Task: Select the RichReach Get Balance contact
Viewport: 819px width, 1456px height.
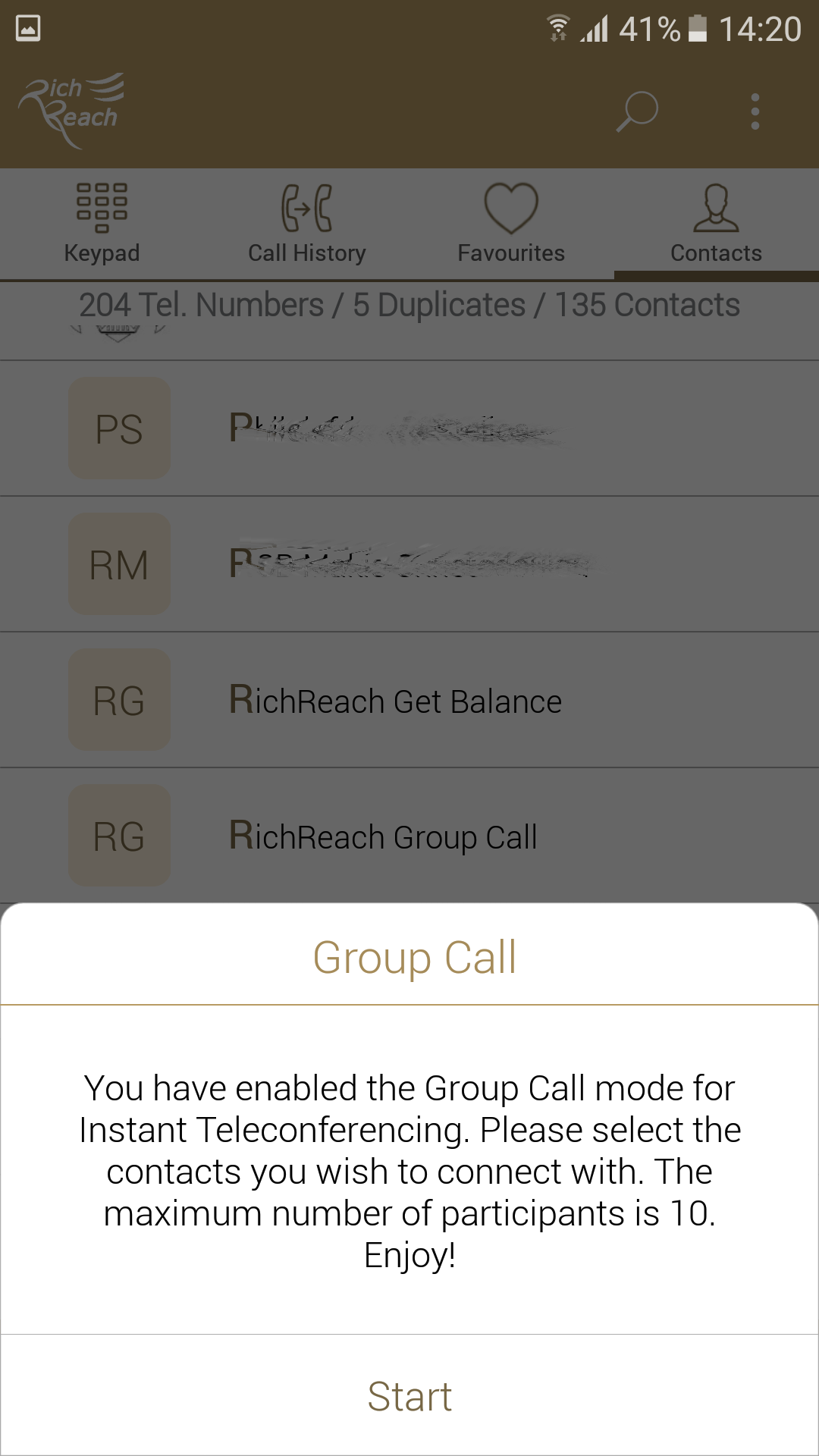Action: click(x=409, y=700)
